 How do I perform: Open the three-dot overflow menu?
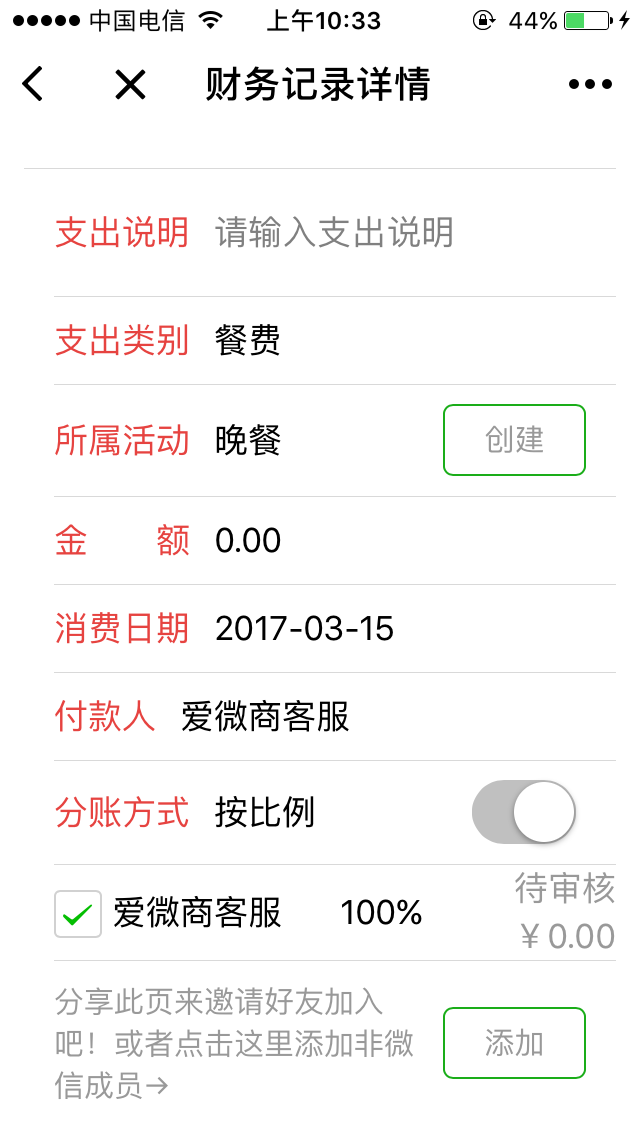coord(590,85)
